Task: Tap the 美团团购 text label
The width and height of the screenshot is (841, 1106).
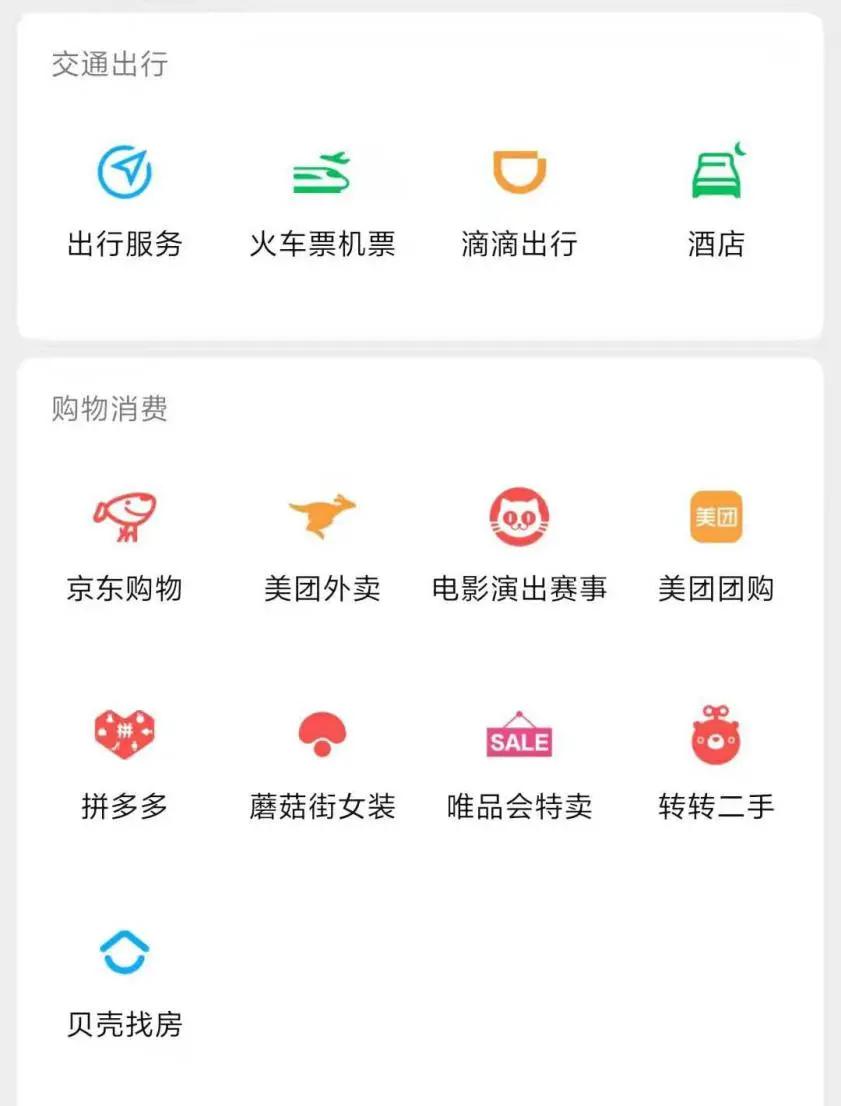Action: pyautogui.click(x=716, y=589)
